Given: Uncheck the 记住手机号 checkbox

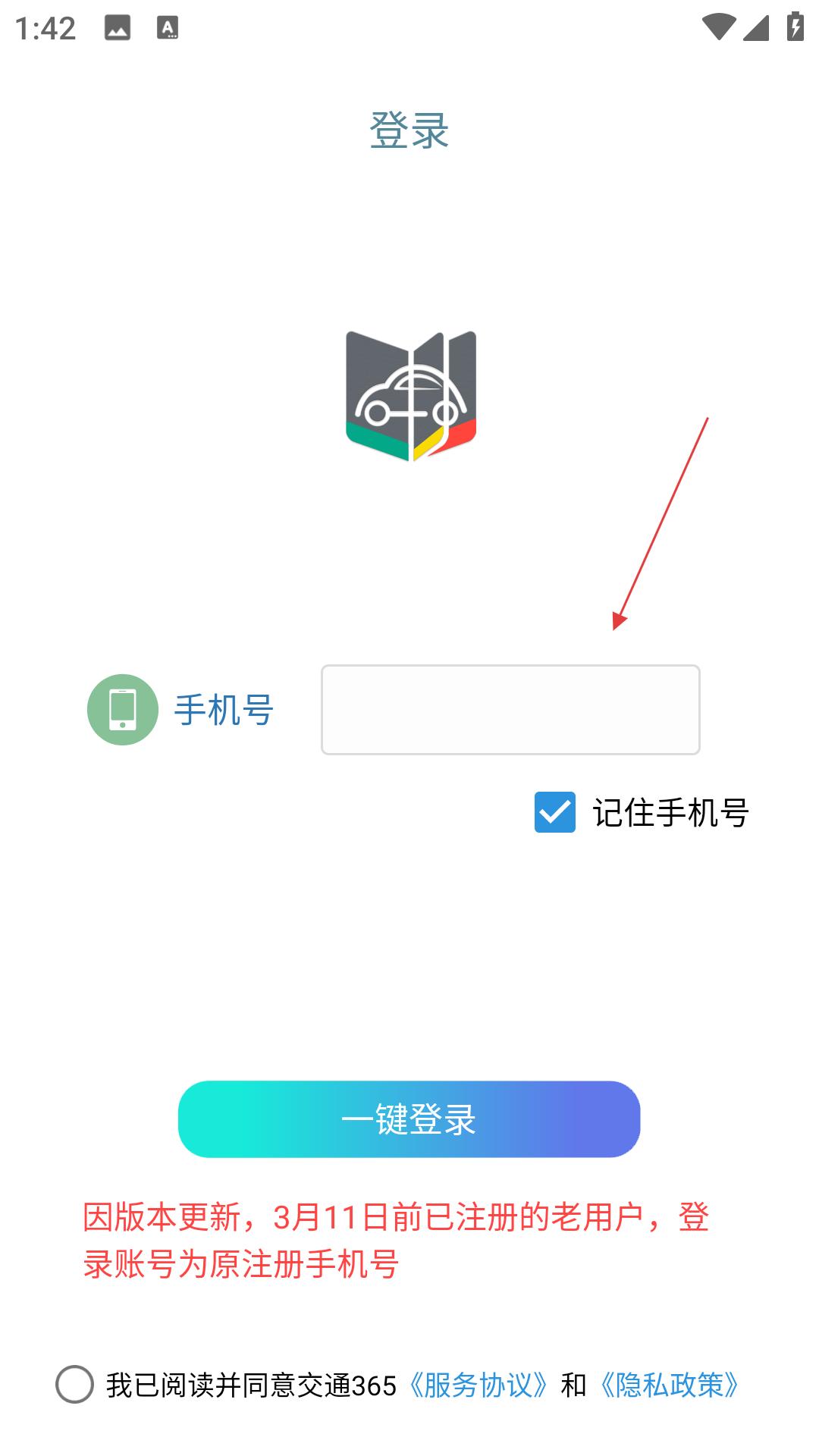Looking at the screenshot, I should click(555, 812).
